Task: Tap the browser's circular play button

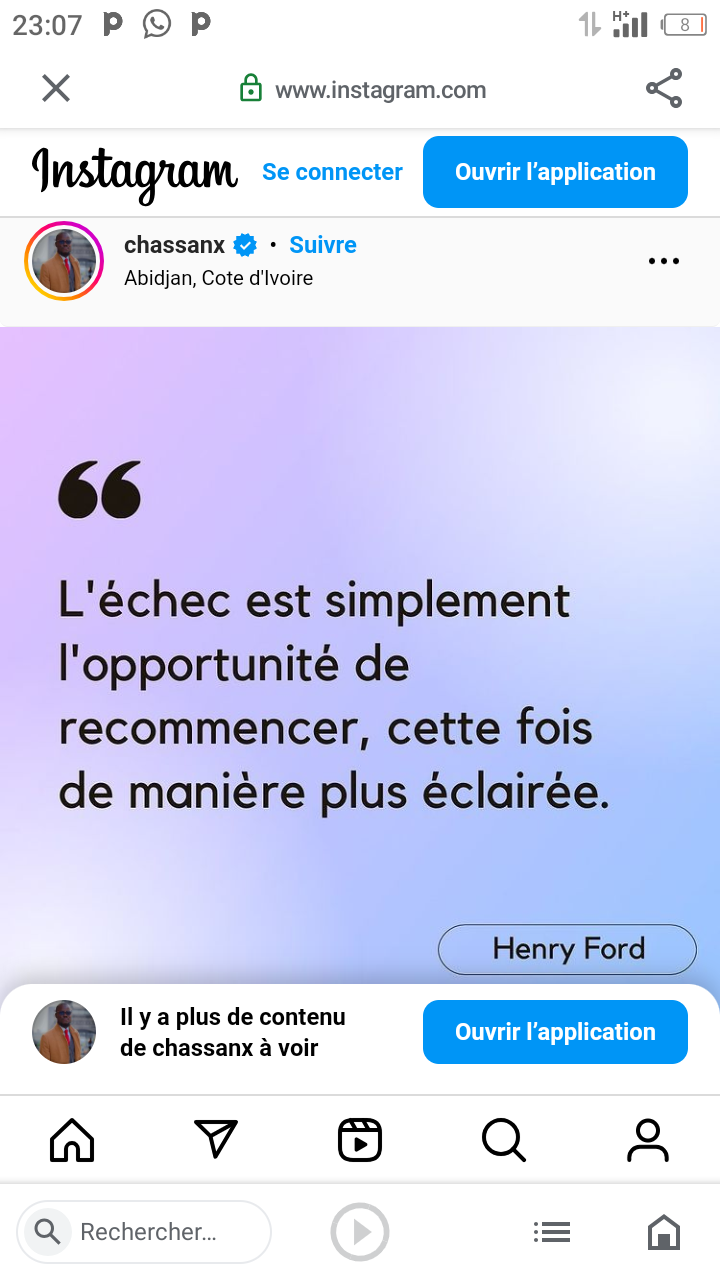Action: point(360,1232)
